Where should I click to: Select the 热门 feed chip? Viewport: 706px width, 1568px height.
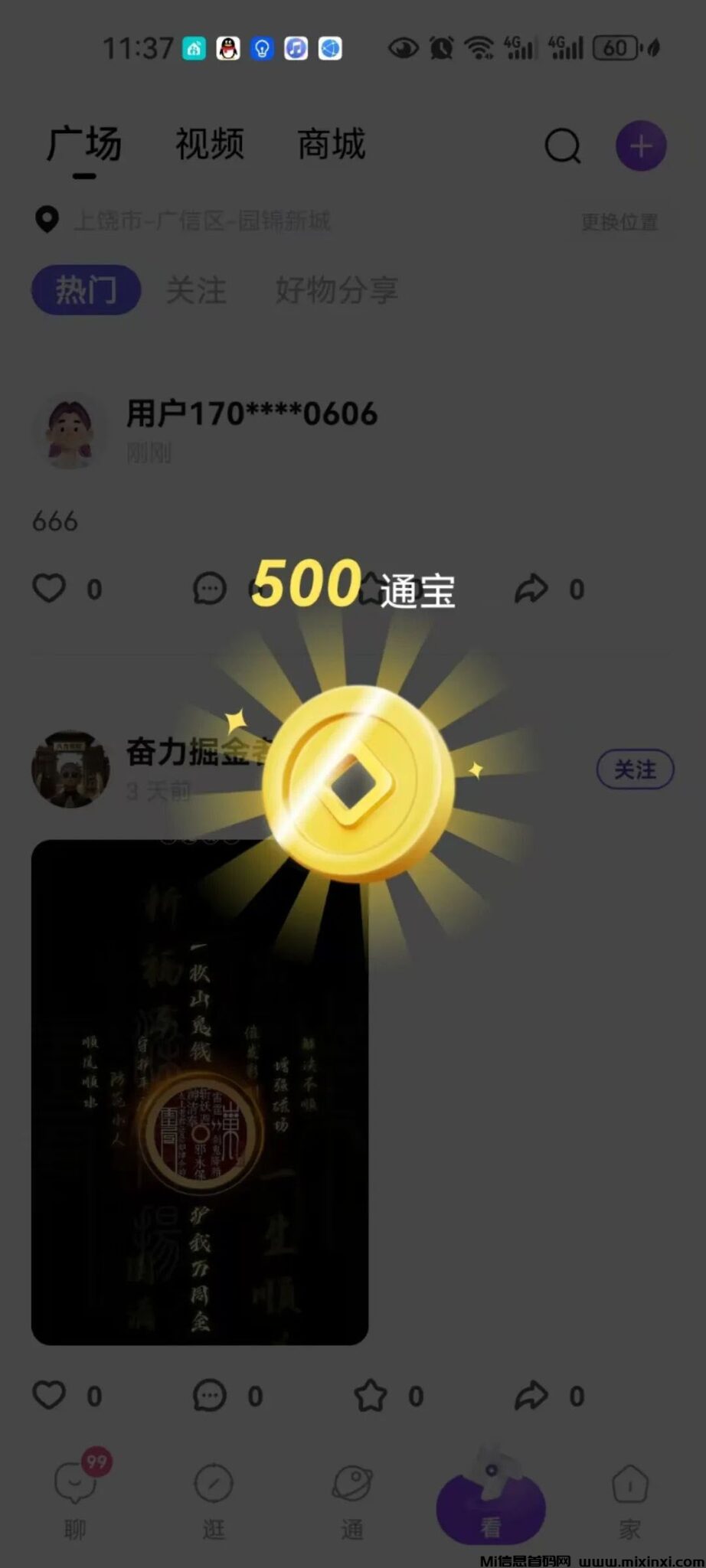click(86, 290)
